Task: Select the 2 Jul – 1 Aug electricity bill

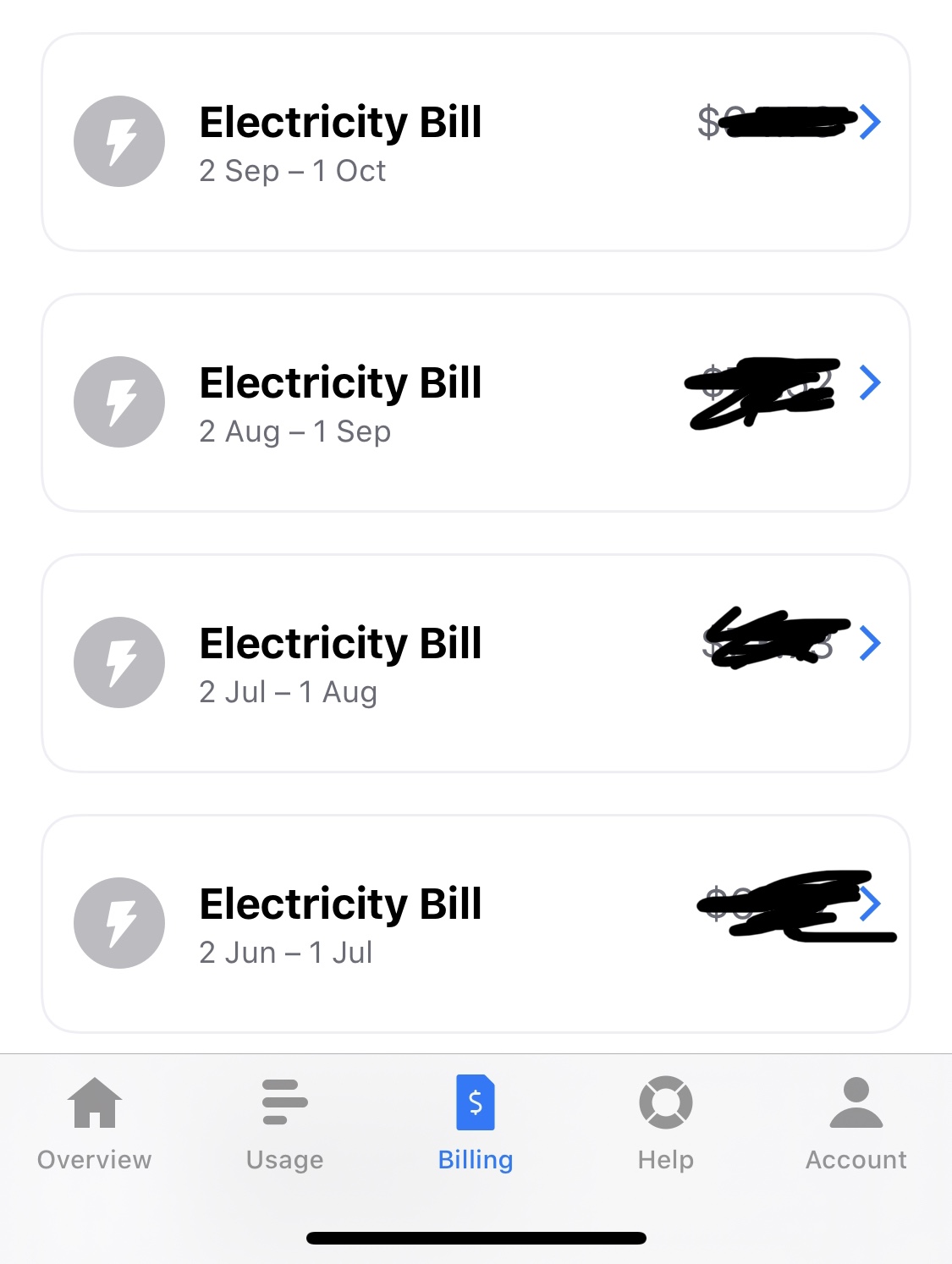Action: (x=476, y=663)
